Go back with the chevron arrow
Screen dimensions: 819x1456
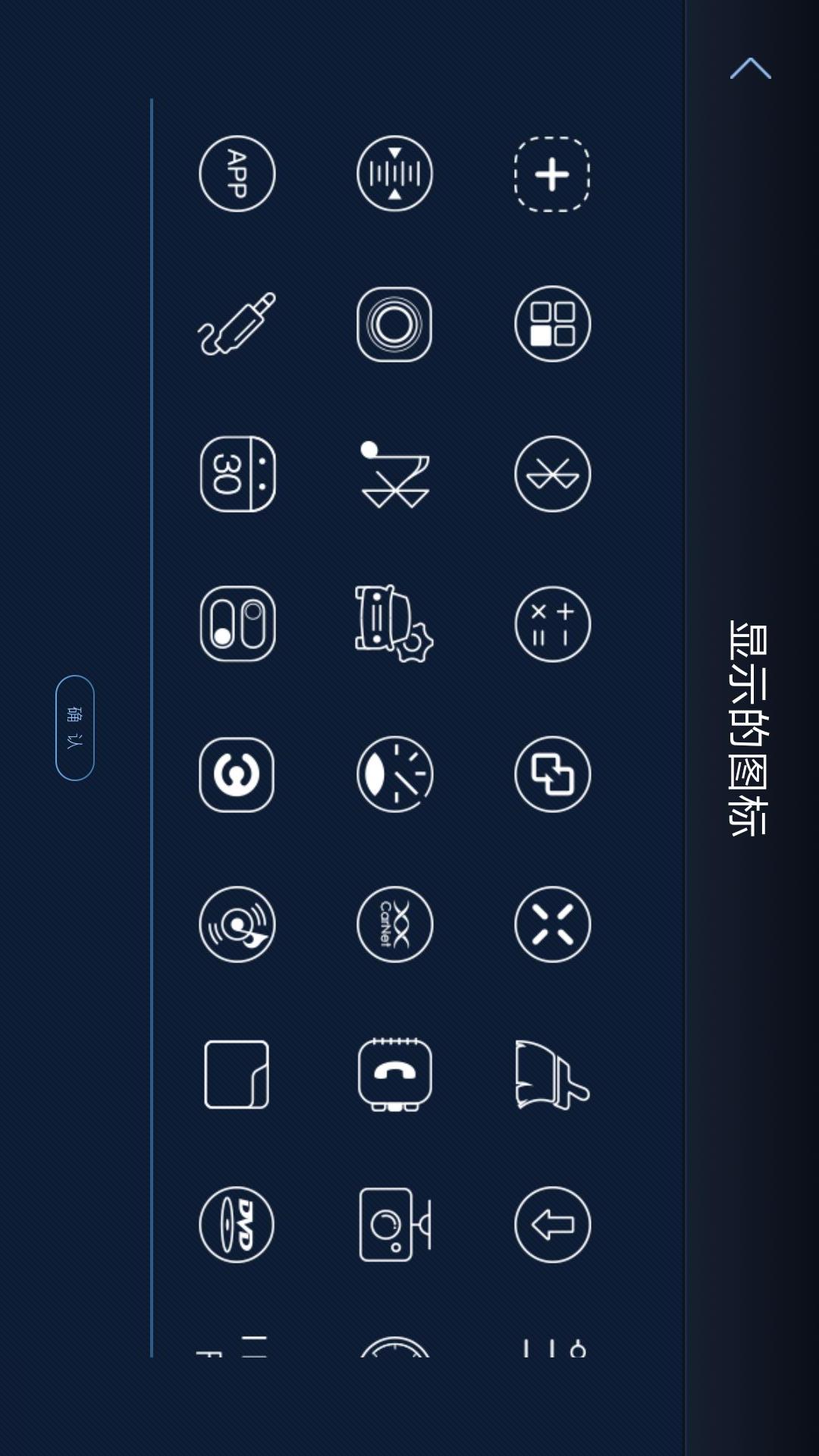(x=750, y=68)
